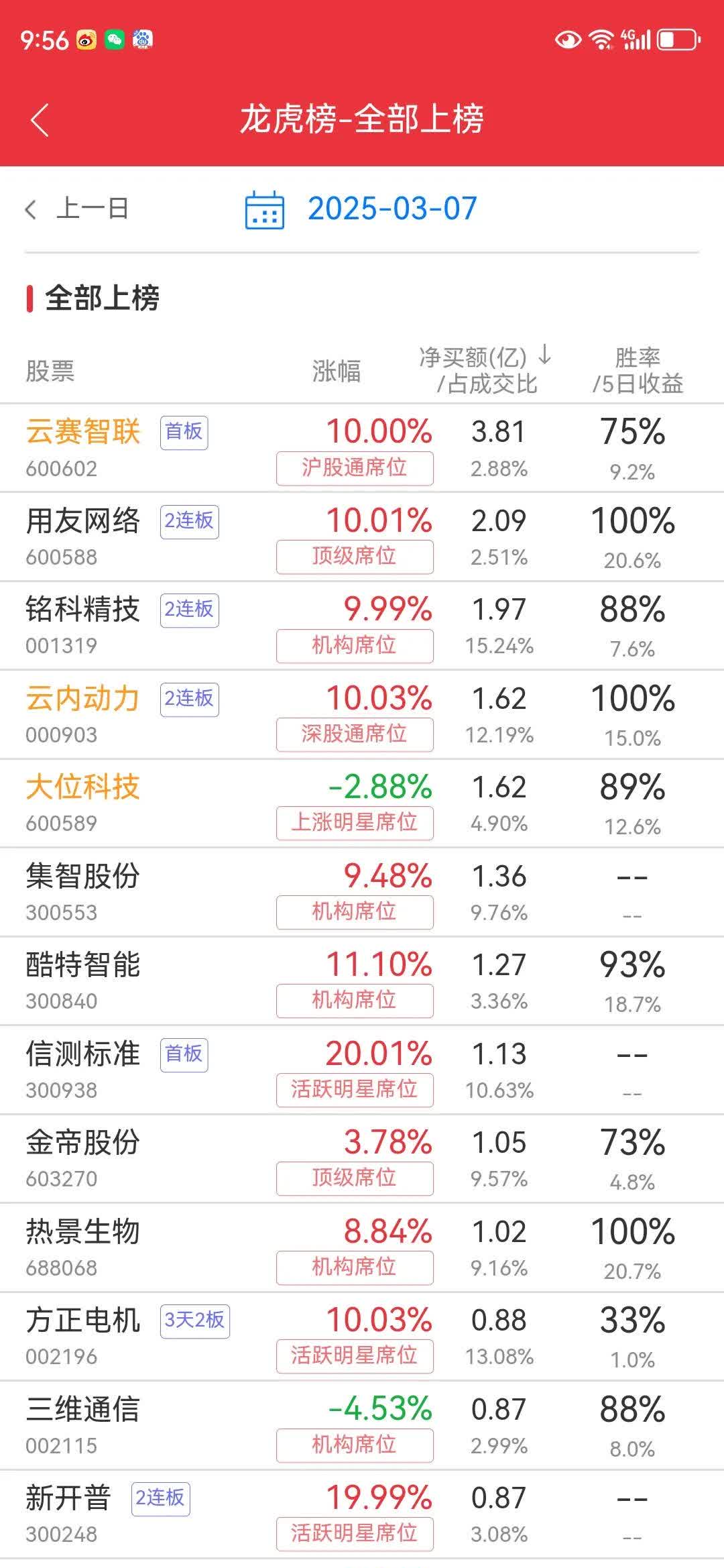Tap the Baidu icon in status bar
The image size is (724, 1568).
[142, 40]
